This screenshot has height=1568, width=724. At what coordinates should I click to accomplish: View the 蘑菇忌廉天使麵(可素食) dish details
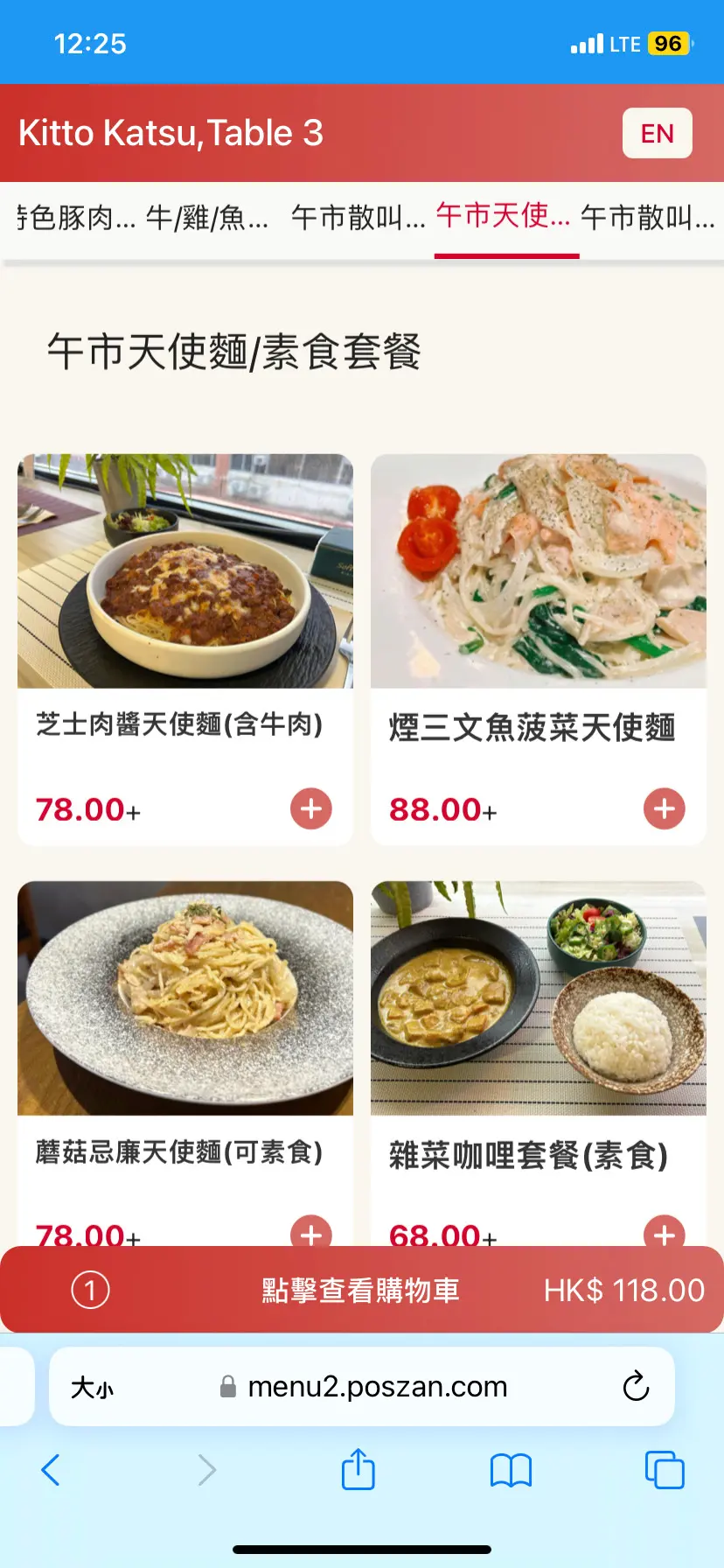pyautogui.click(x=185, y=999)
